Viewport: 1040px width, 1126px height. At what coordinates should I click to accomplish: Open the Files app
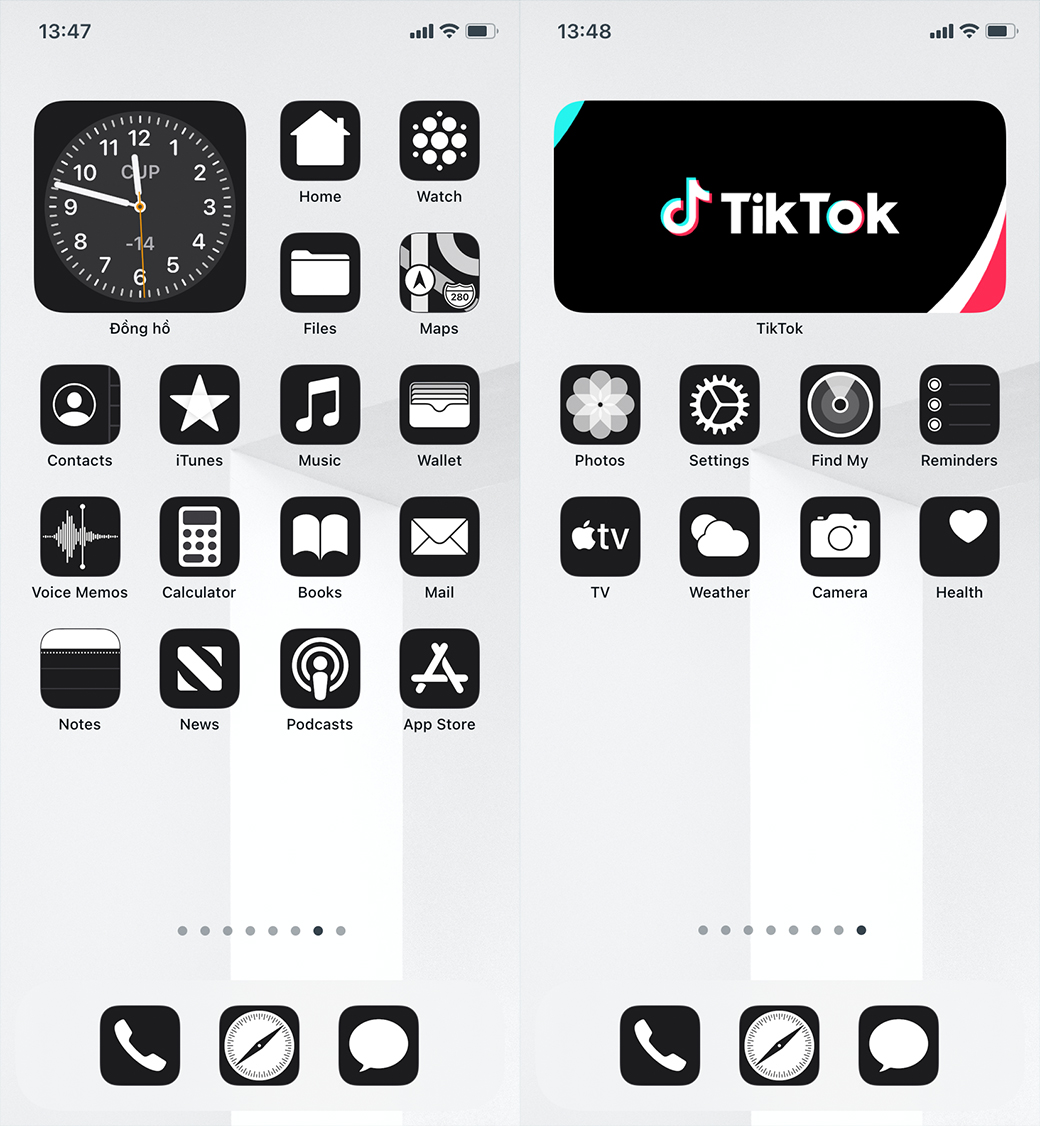pyautogui.click(x=320, y=273)
